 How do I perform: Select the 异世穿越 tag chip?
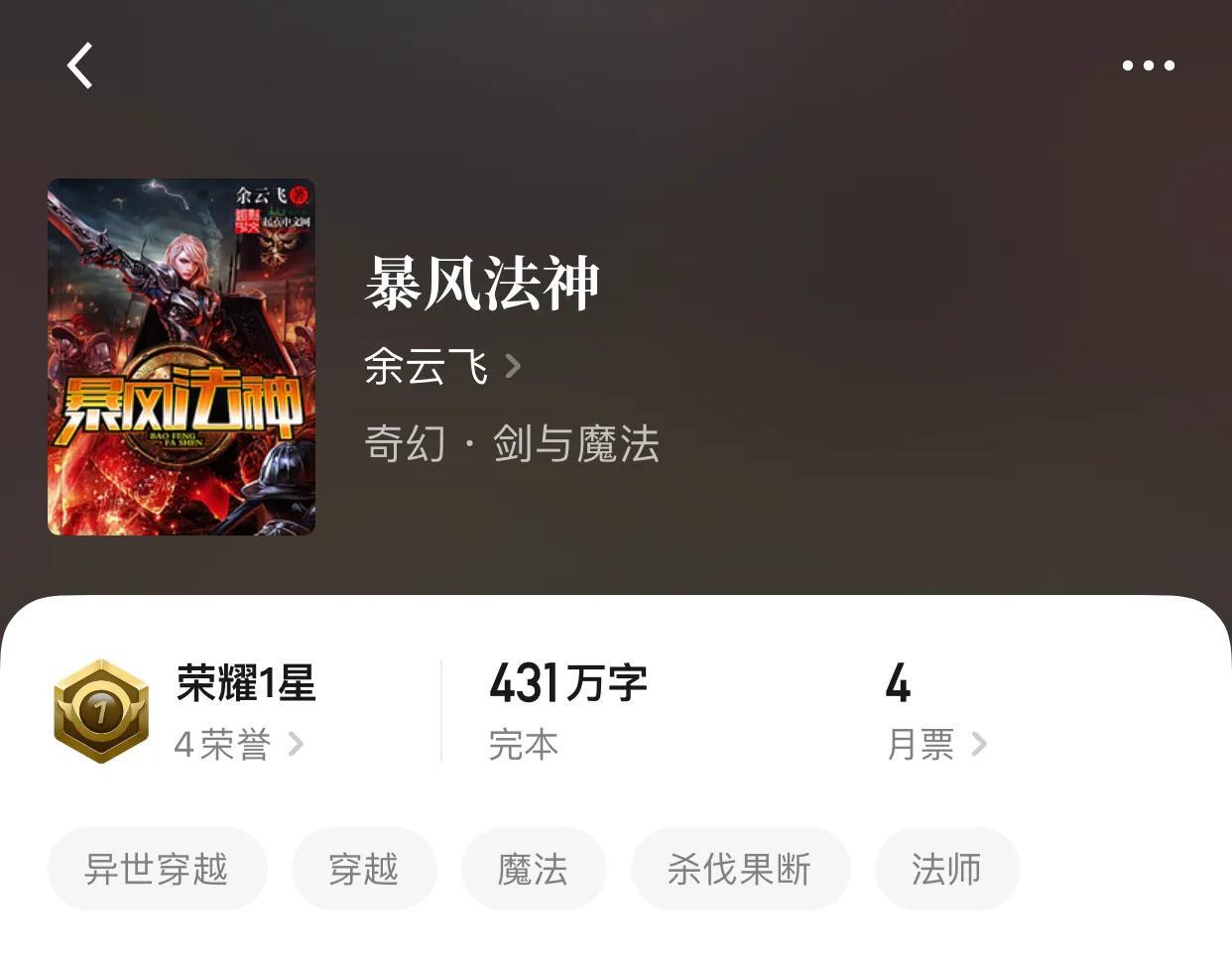(x=157, y=870)
